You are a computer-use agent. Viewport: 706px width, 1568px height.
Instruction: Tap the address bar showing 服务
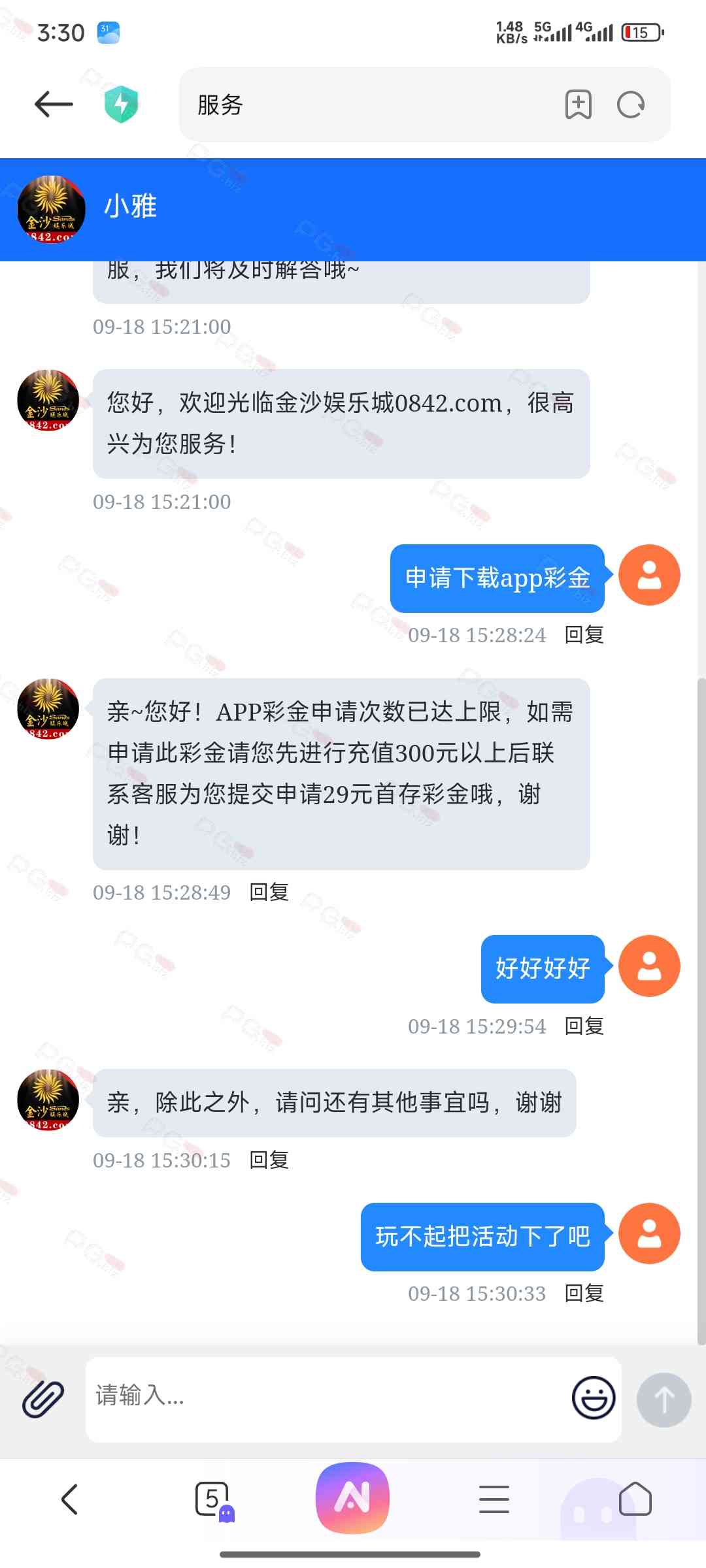click(x=366, y=105)
